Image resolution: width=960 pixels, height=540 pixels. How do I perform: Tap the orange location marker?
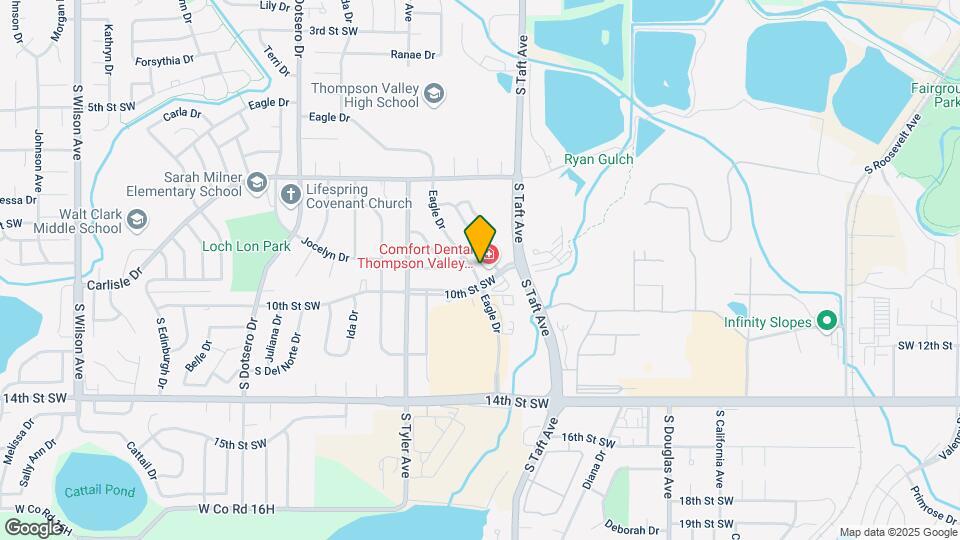click(x=481, y=238)
